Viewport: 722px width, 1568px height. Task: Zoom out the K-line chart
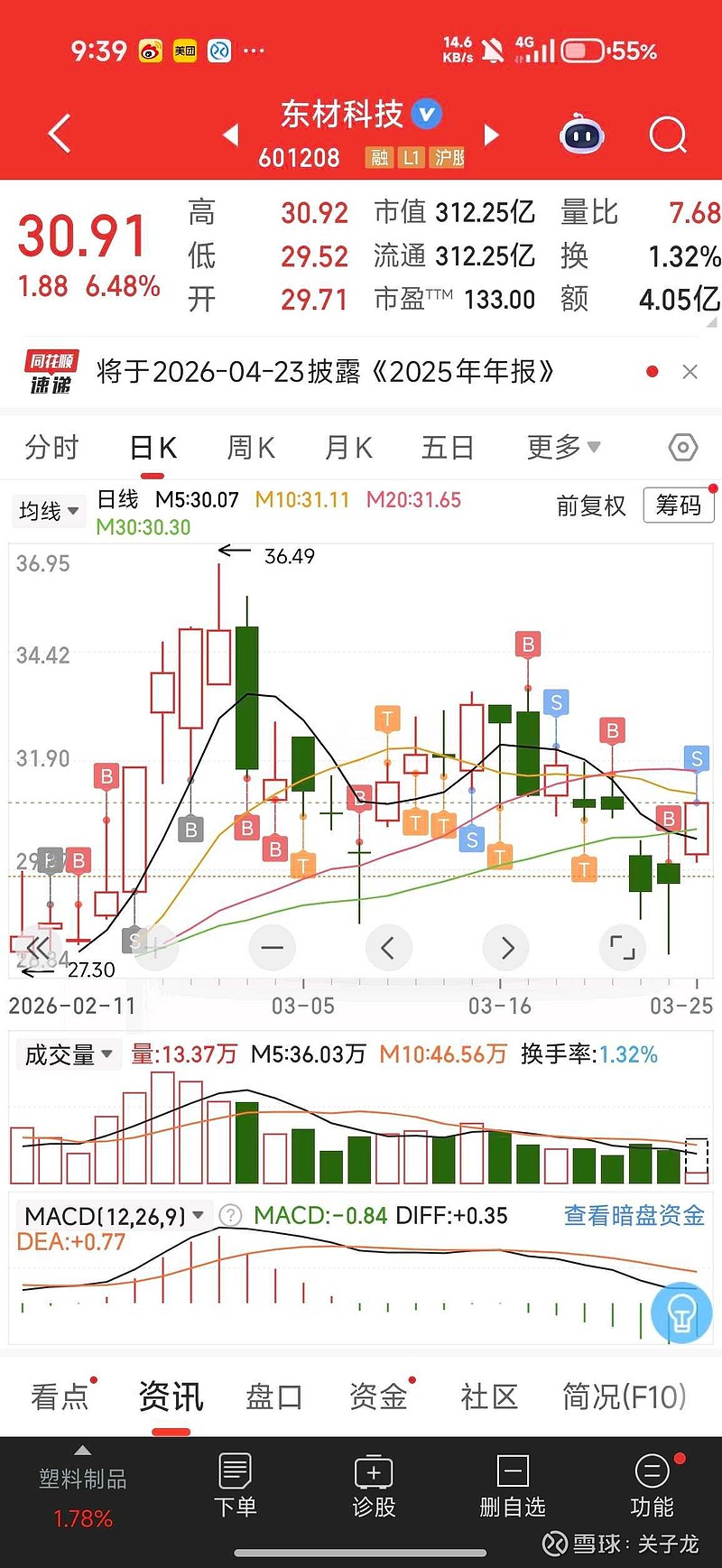[x=272, y=948]
